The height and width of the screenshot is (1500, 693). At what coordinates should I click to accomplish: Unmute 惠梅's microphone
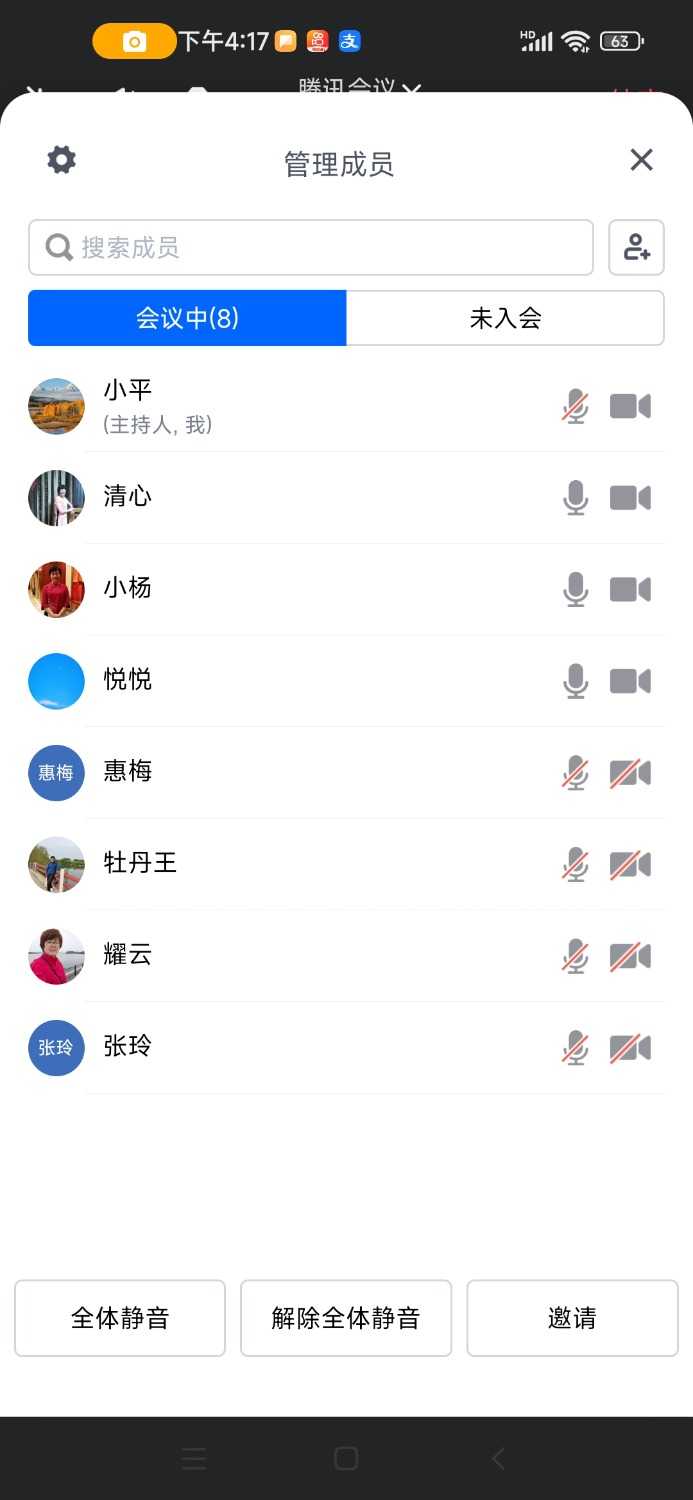coord(576,774)
